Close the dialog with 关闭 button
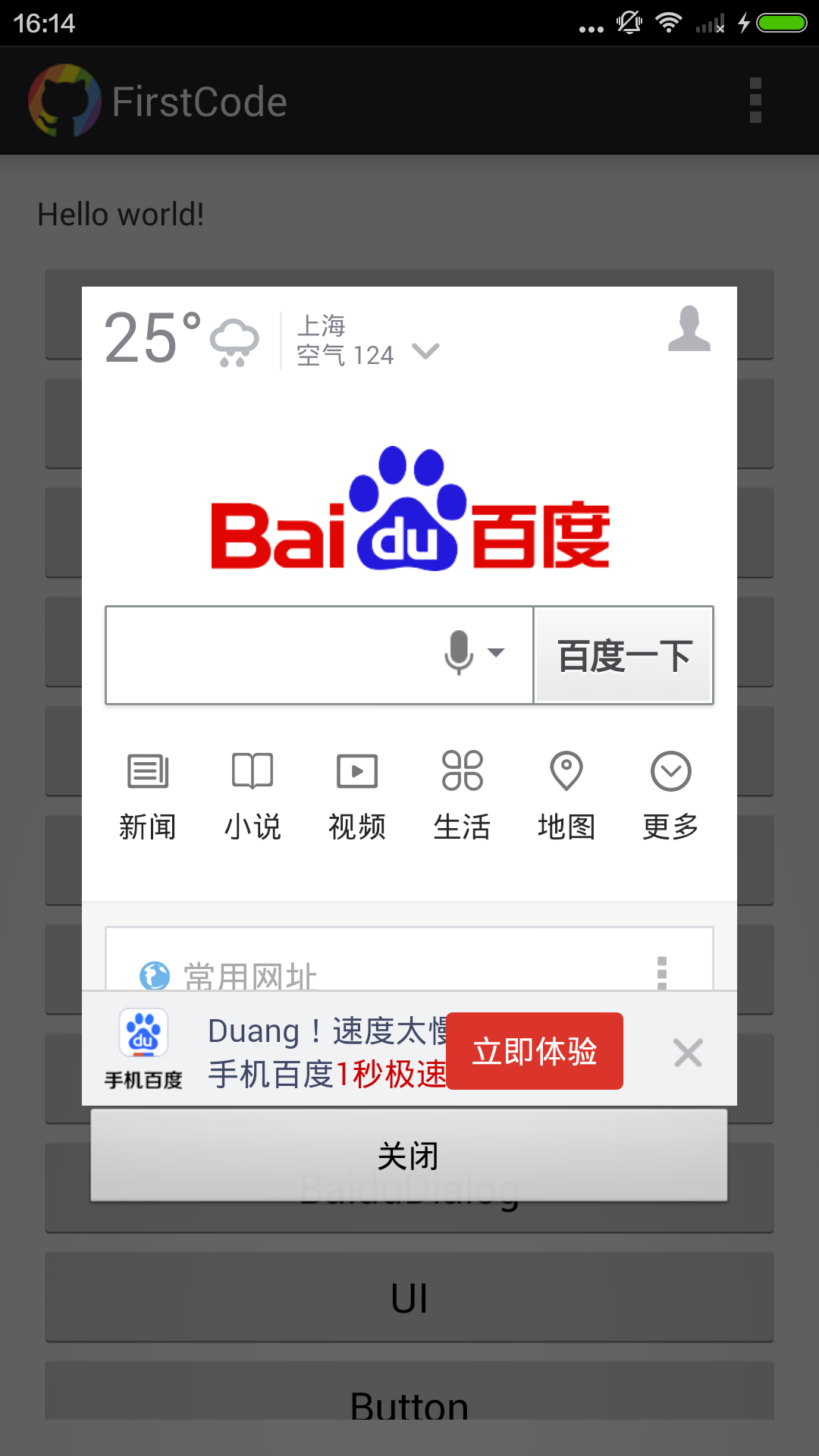 pos(409,1155)
